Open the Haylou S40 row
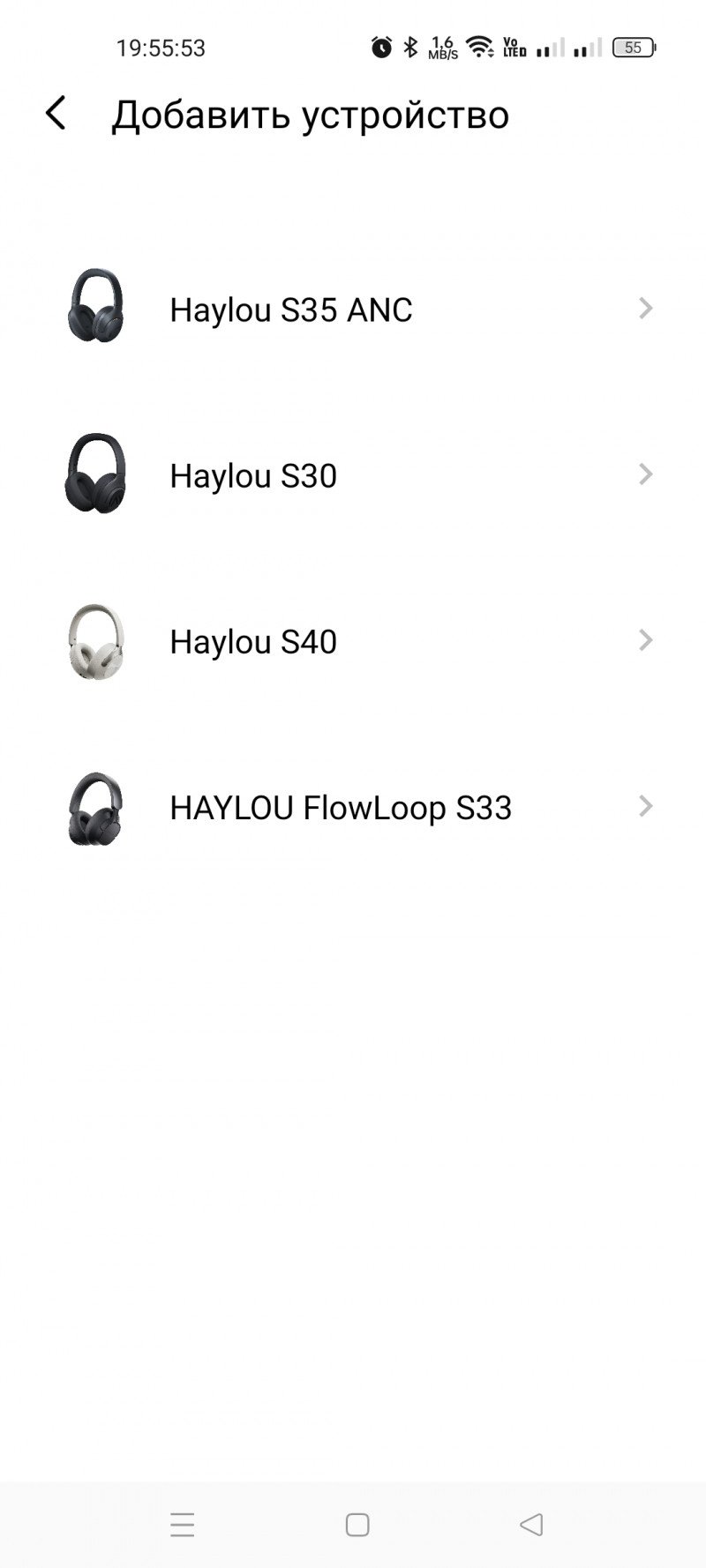This screenshot has height=1568, width=706. pos(353,641)
